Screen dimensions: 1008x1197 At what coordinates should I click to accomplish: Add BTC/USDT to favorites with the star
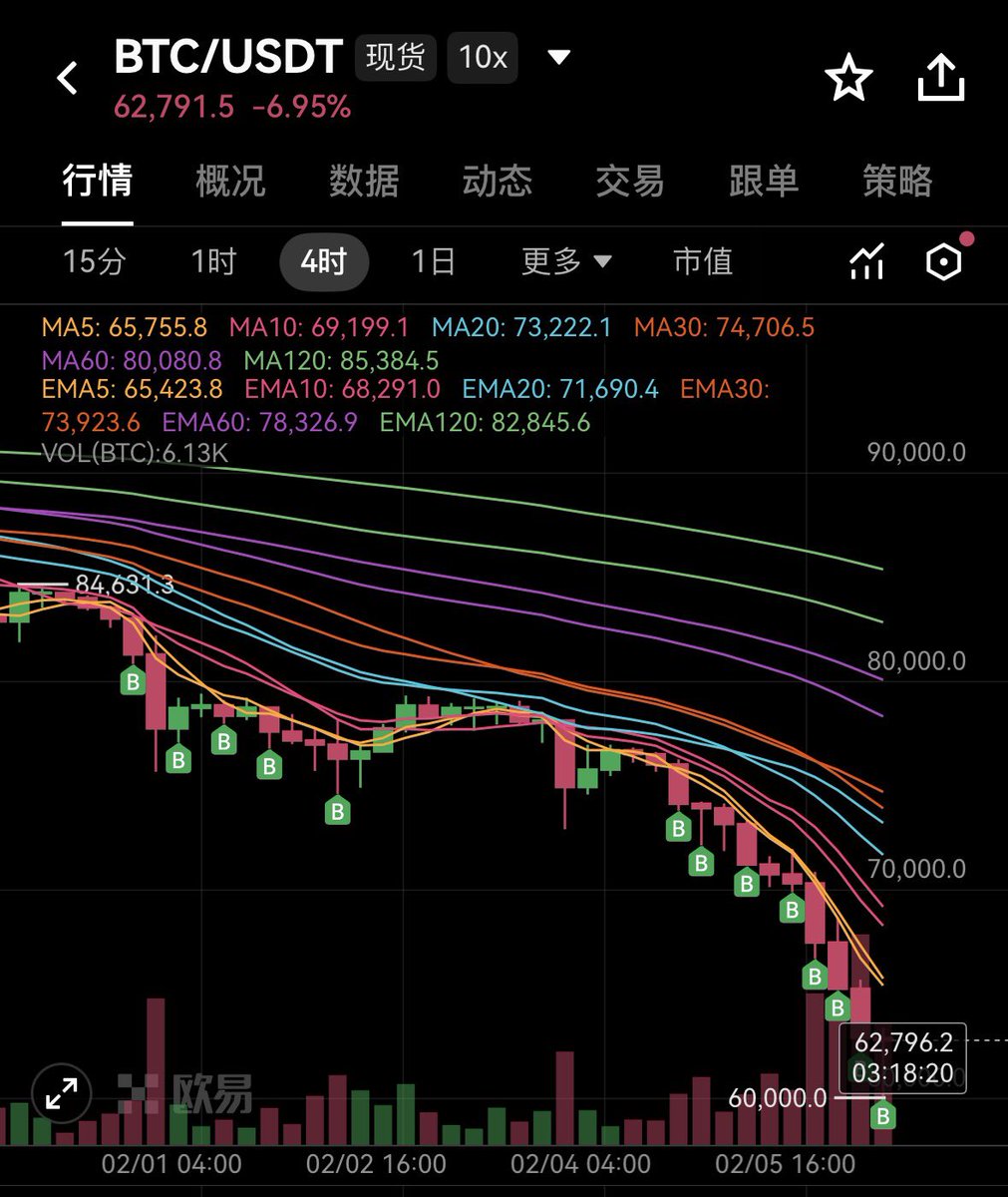[848, 79]
